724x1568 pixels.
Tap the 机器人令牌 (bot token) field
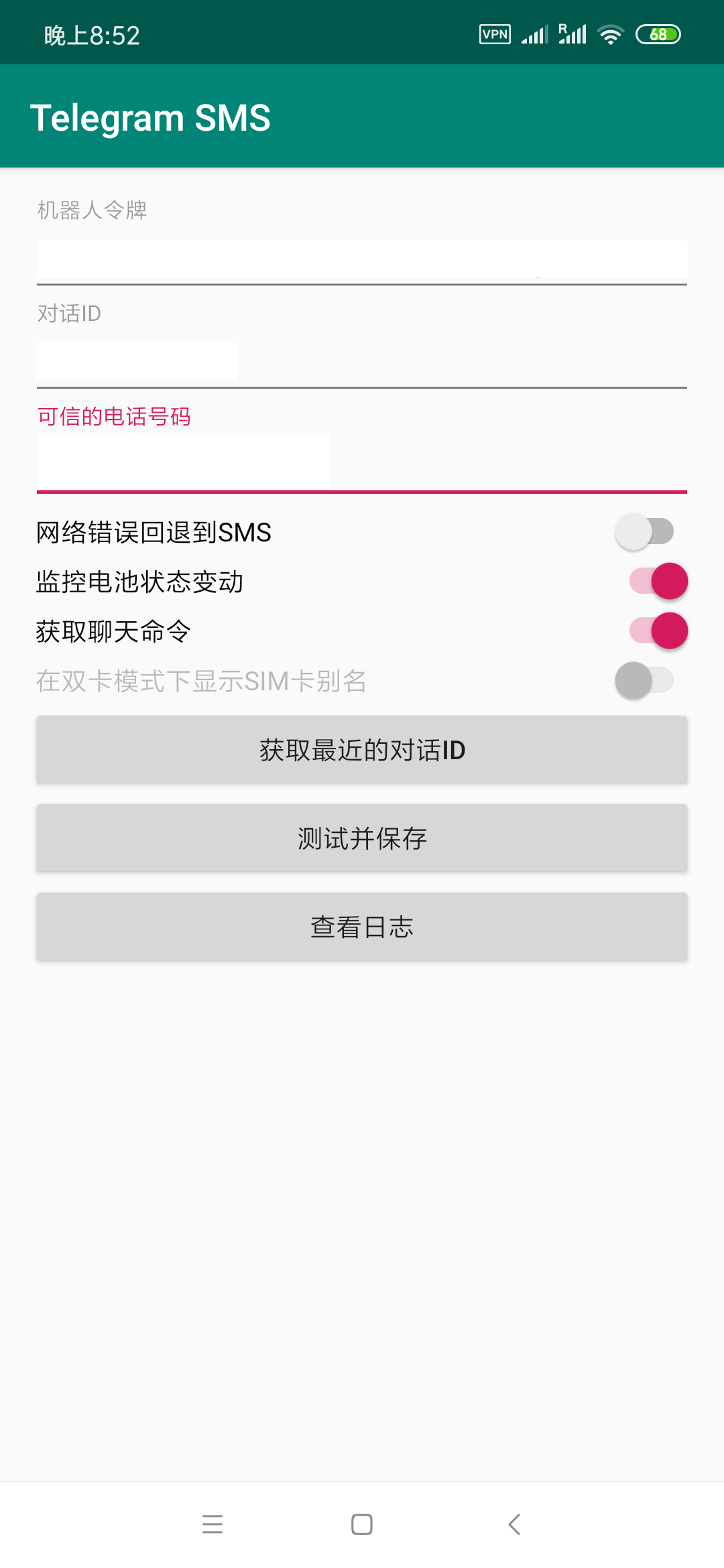tap(362, 260)
